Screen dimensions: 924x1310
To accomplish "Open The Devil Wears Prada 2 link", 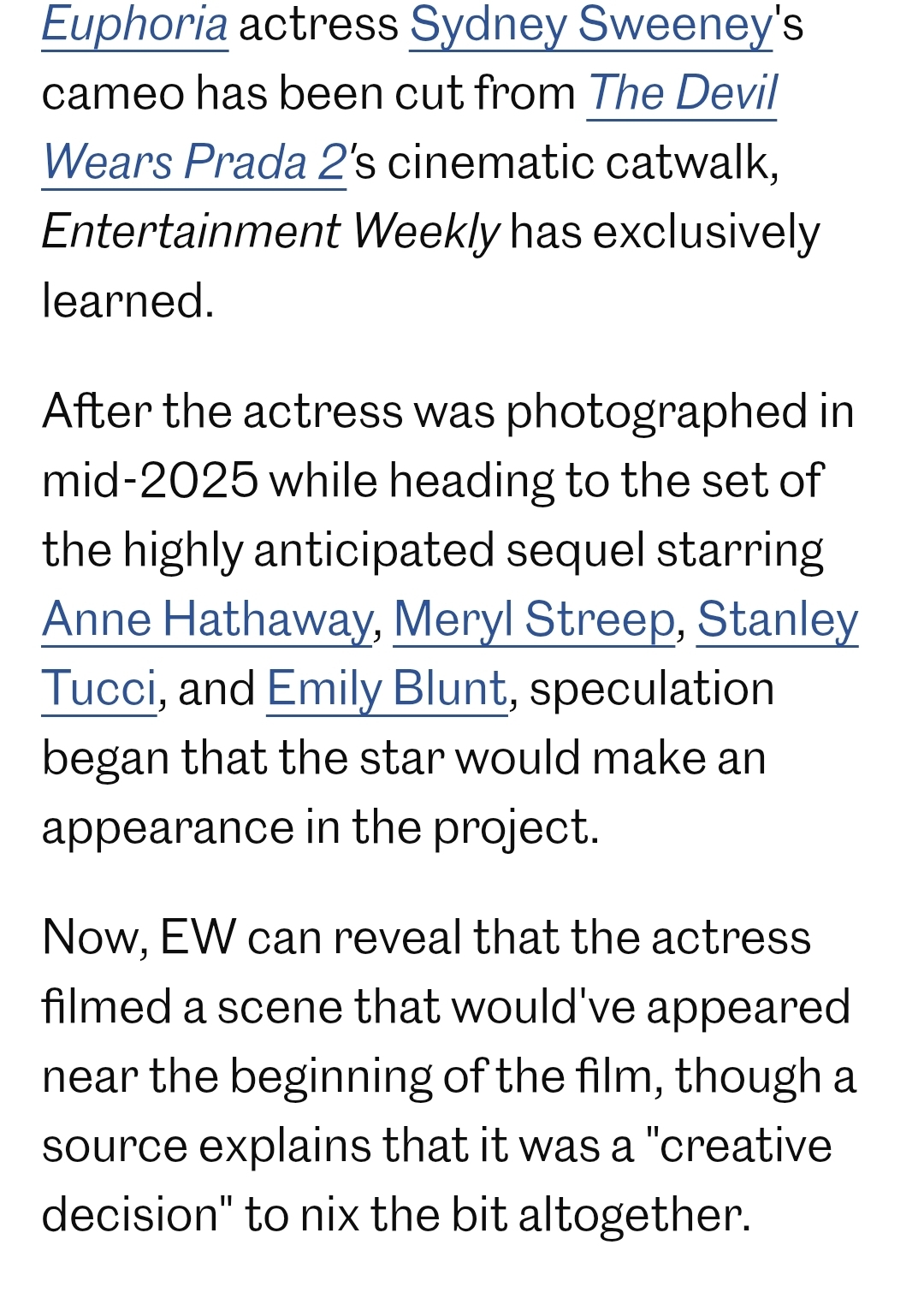I will pyautogui.click(x=682, y=92).
